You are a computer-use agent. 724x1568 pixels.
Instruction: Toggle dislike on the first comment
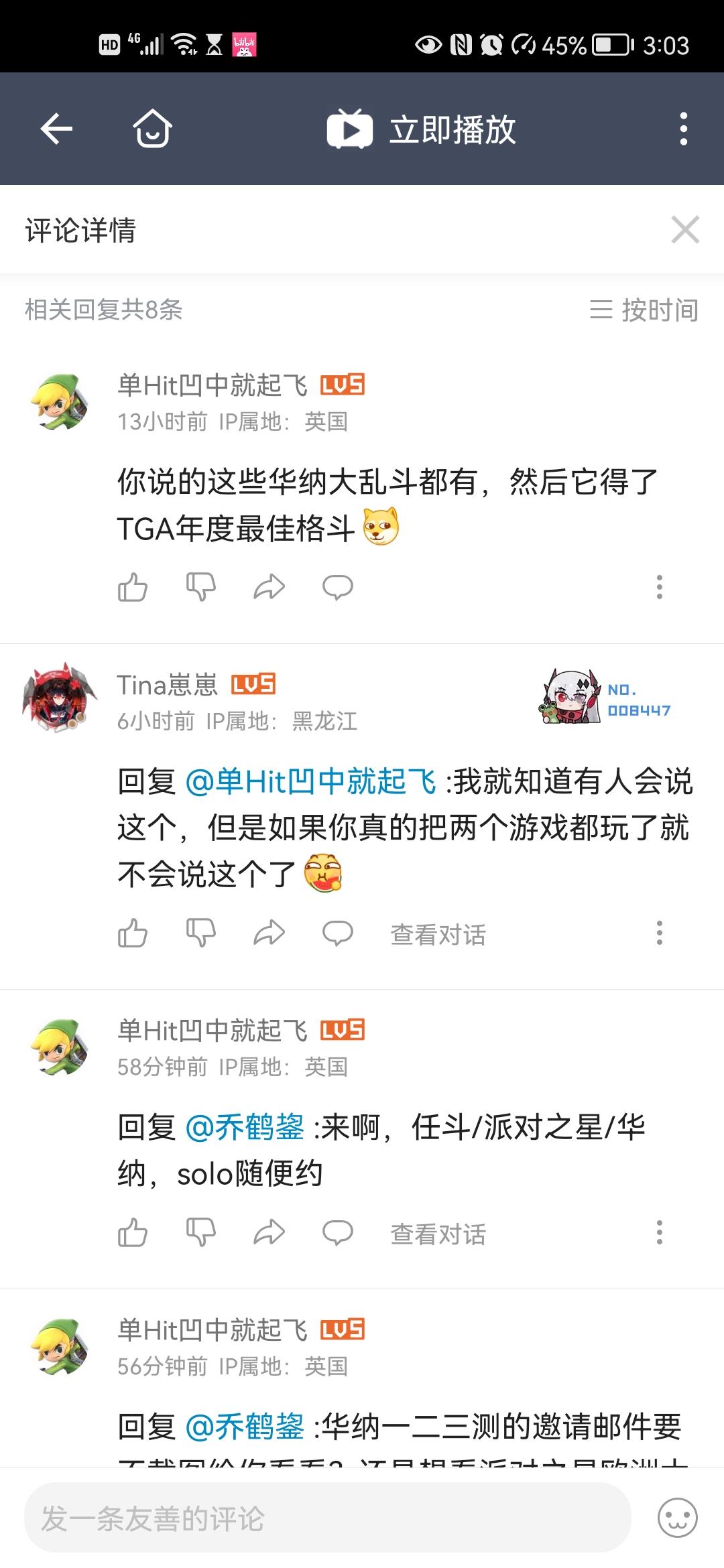tap(200, 586)
